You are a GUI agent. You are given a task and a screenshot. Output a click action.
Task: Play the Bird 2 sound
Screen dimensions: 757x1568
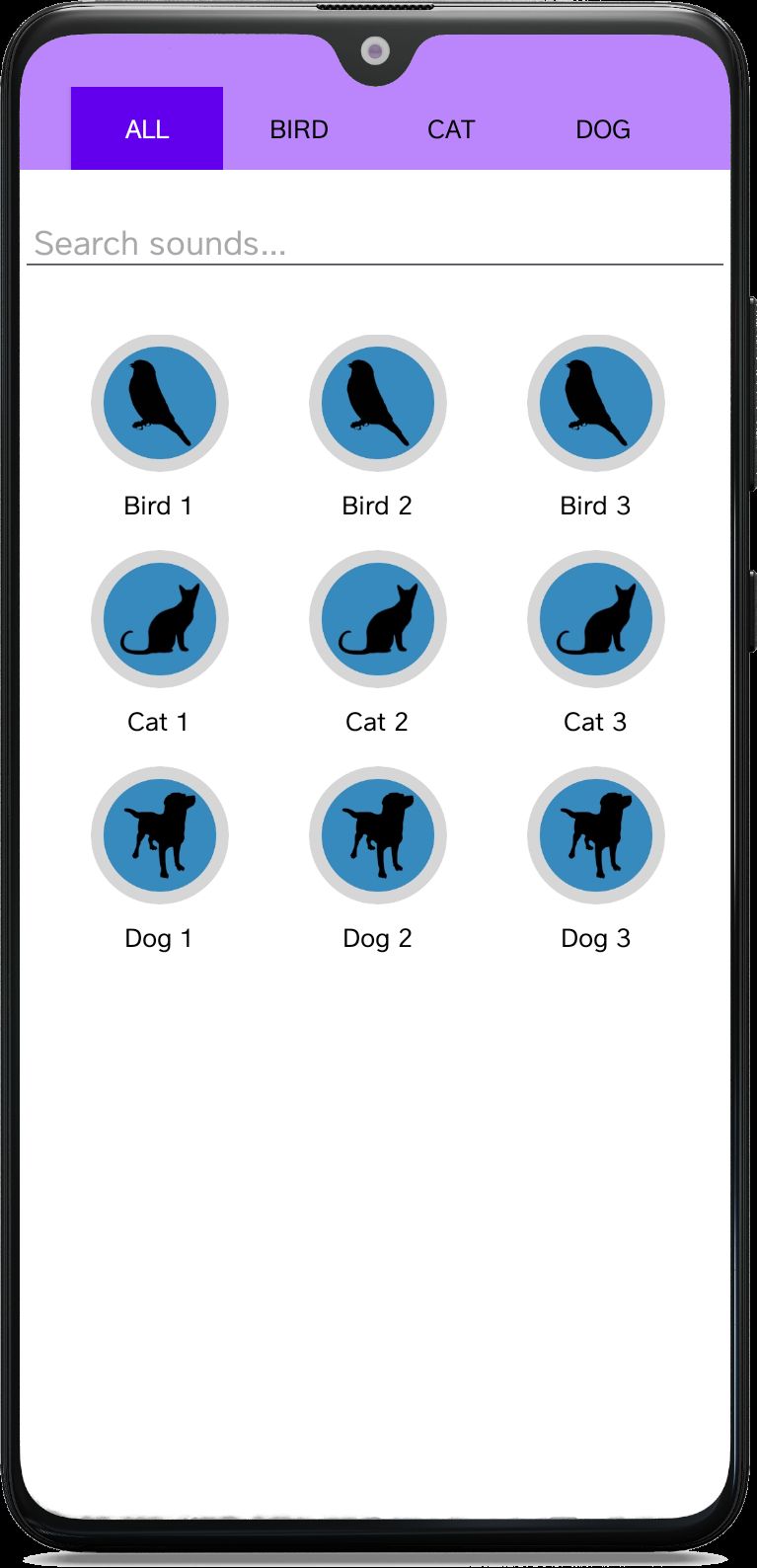coord(378,403)
